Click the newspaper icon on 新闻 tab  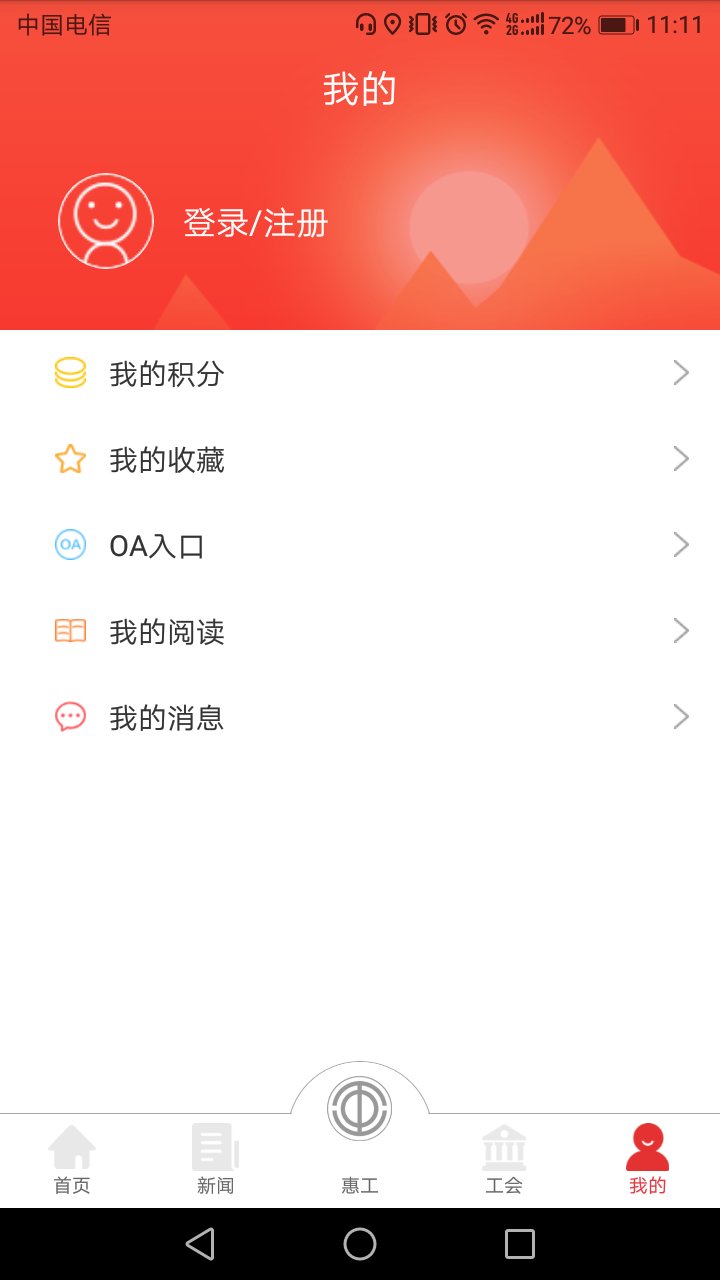tap(215, 1148)
